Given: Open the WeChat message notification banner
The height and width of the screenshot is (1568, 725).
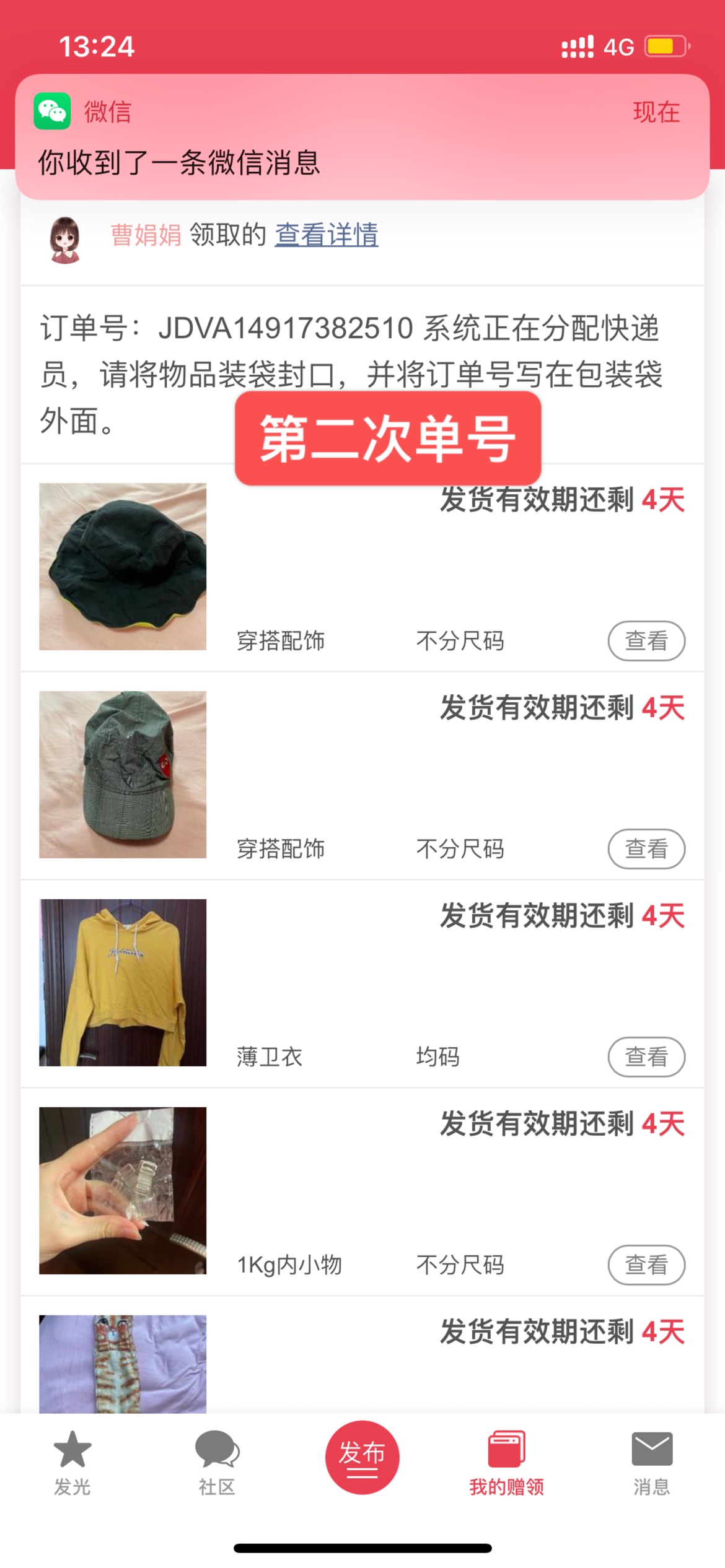Looking at the screenshot, I should [362, 137].
